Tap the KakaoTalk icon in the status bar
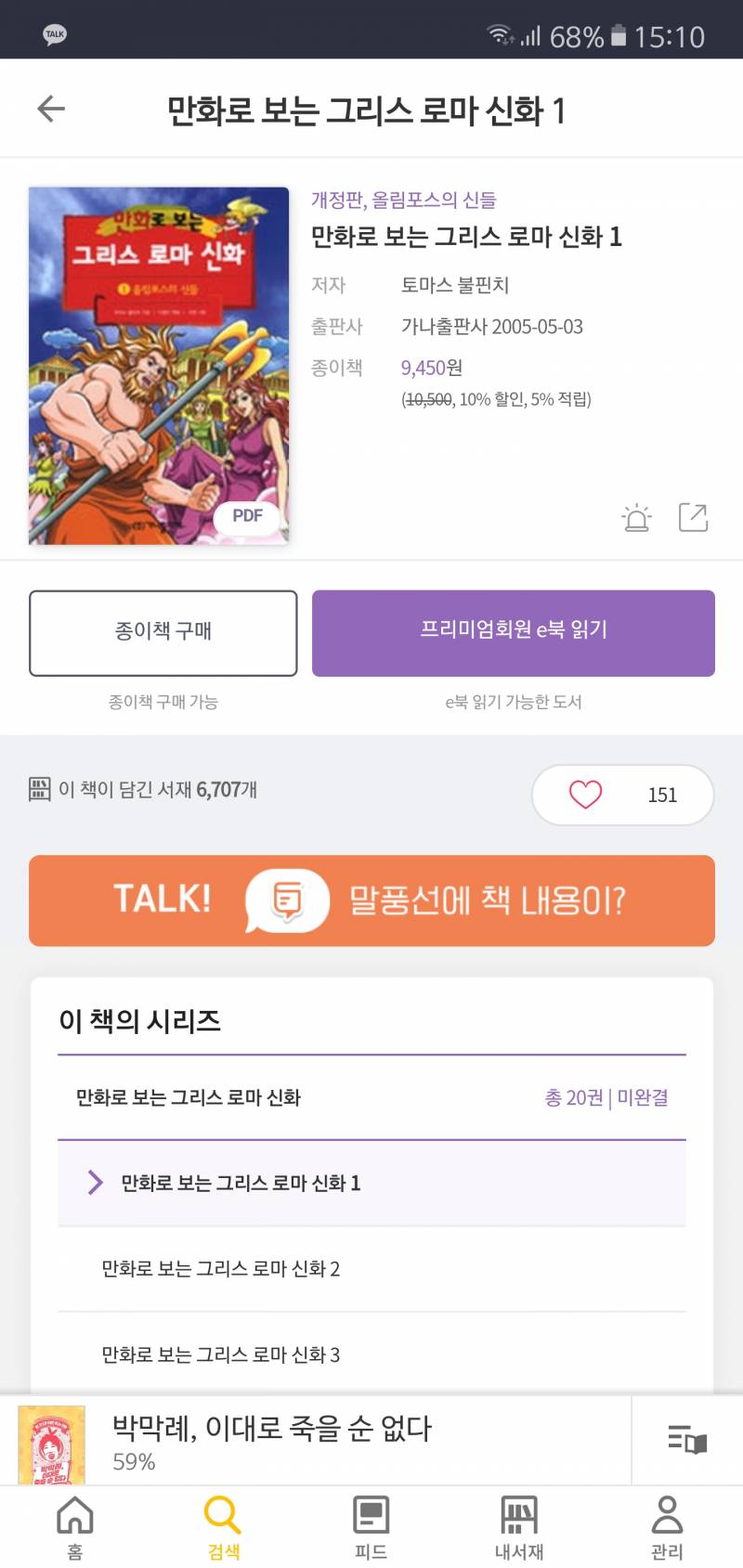 click(x=53, y=31)
